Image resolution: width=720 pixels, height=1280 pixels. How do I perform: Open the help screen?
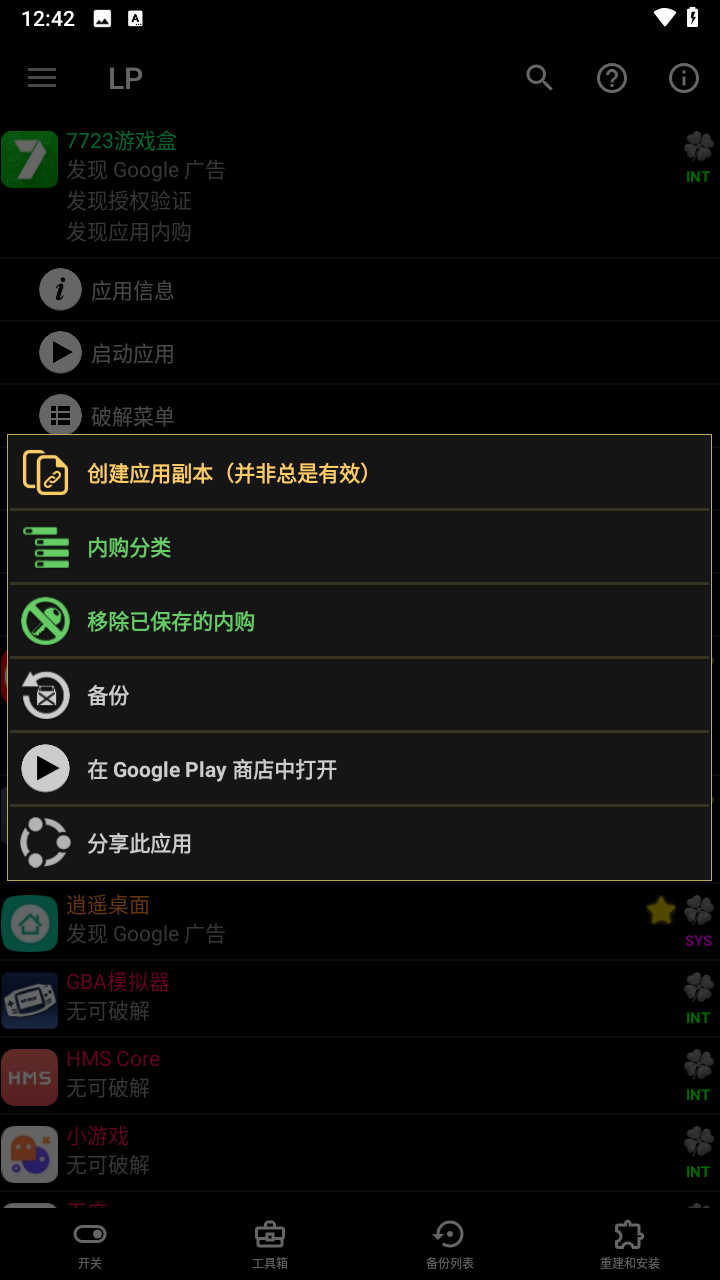[612, 78]
